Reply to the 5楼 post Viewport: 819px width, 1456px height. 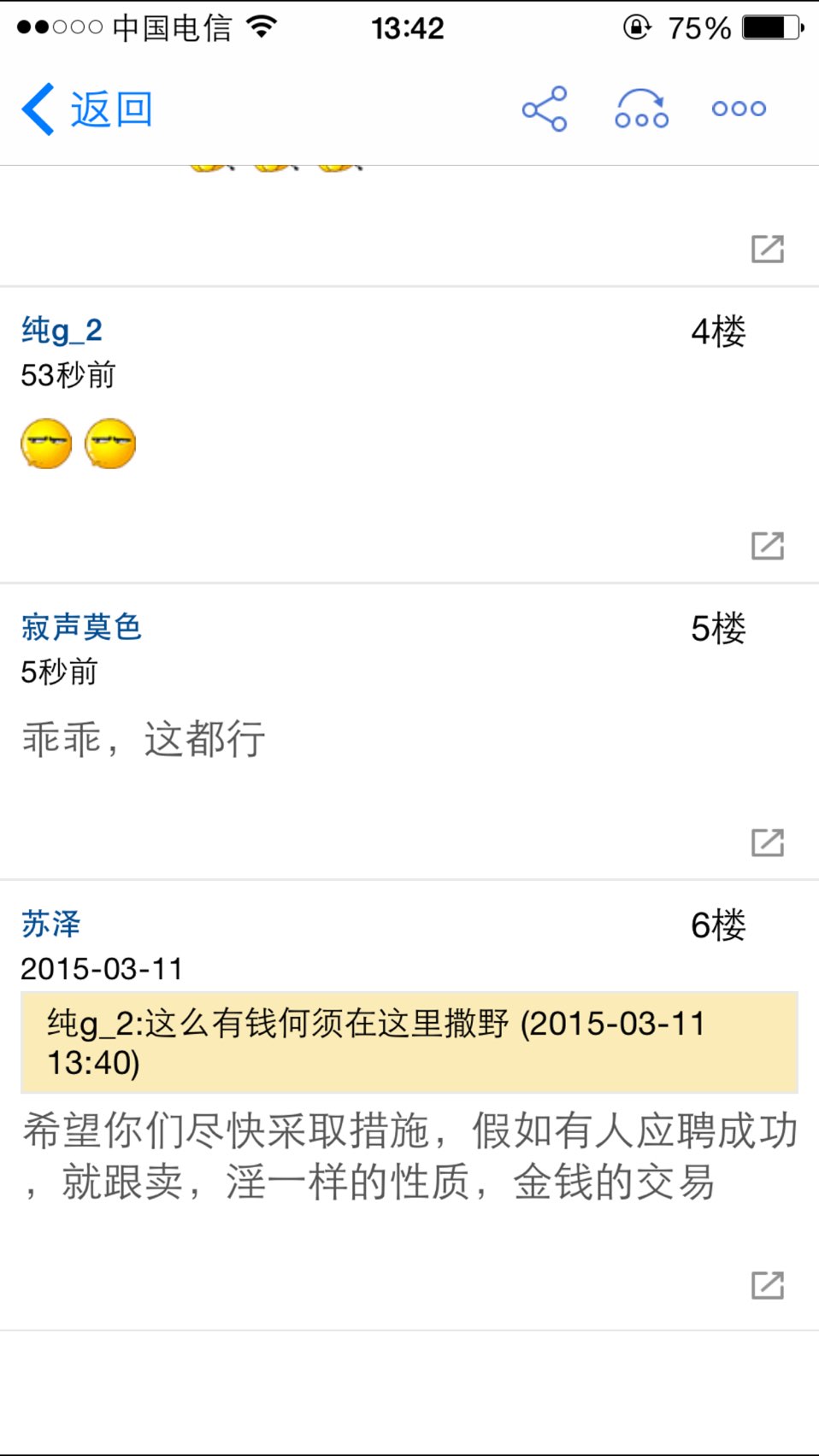click(x=768, y=842)
